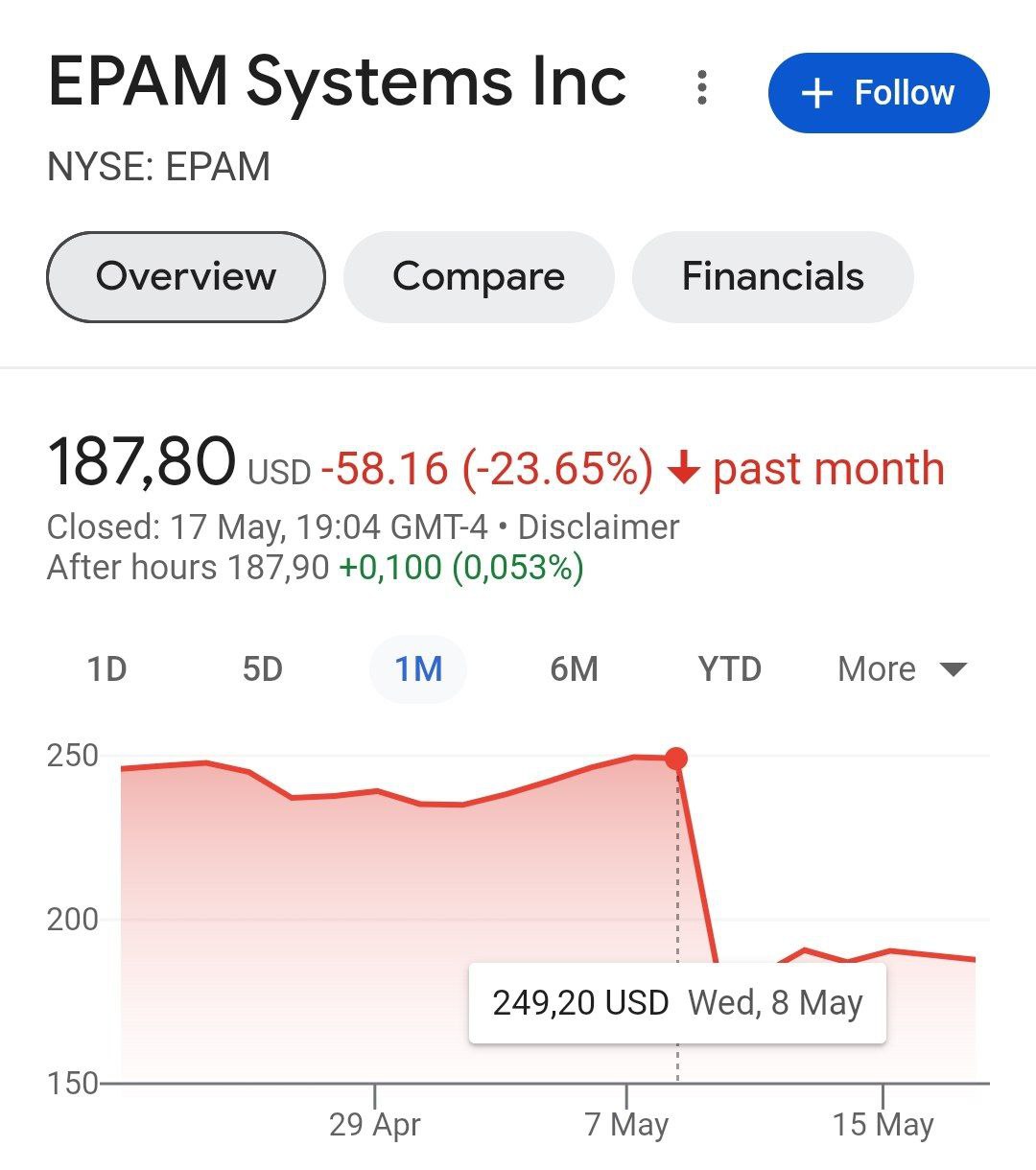The width and height of the screenshot is (1036, 1170).
Task: Show the YTD chart range
Action: (x=729, y=668)
